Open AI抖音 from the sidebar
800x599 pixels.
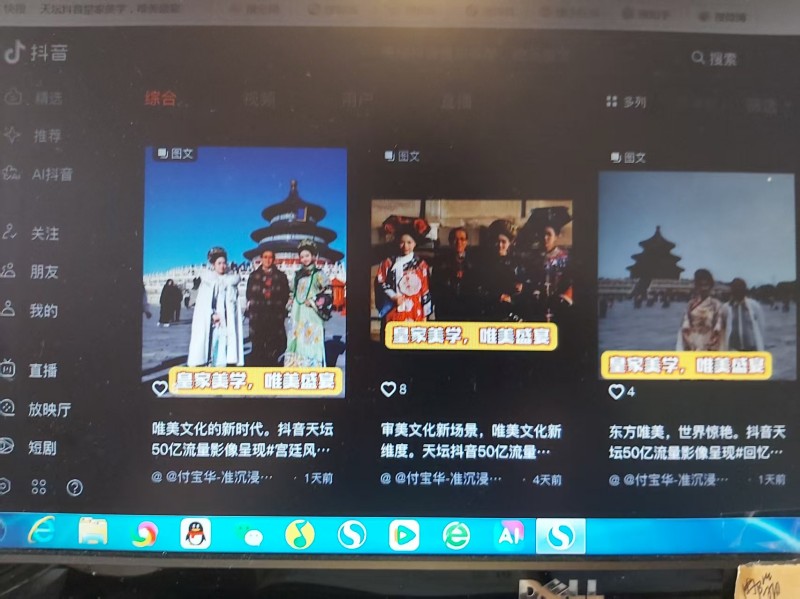coord(51,174)
